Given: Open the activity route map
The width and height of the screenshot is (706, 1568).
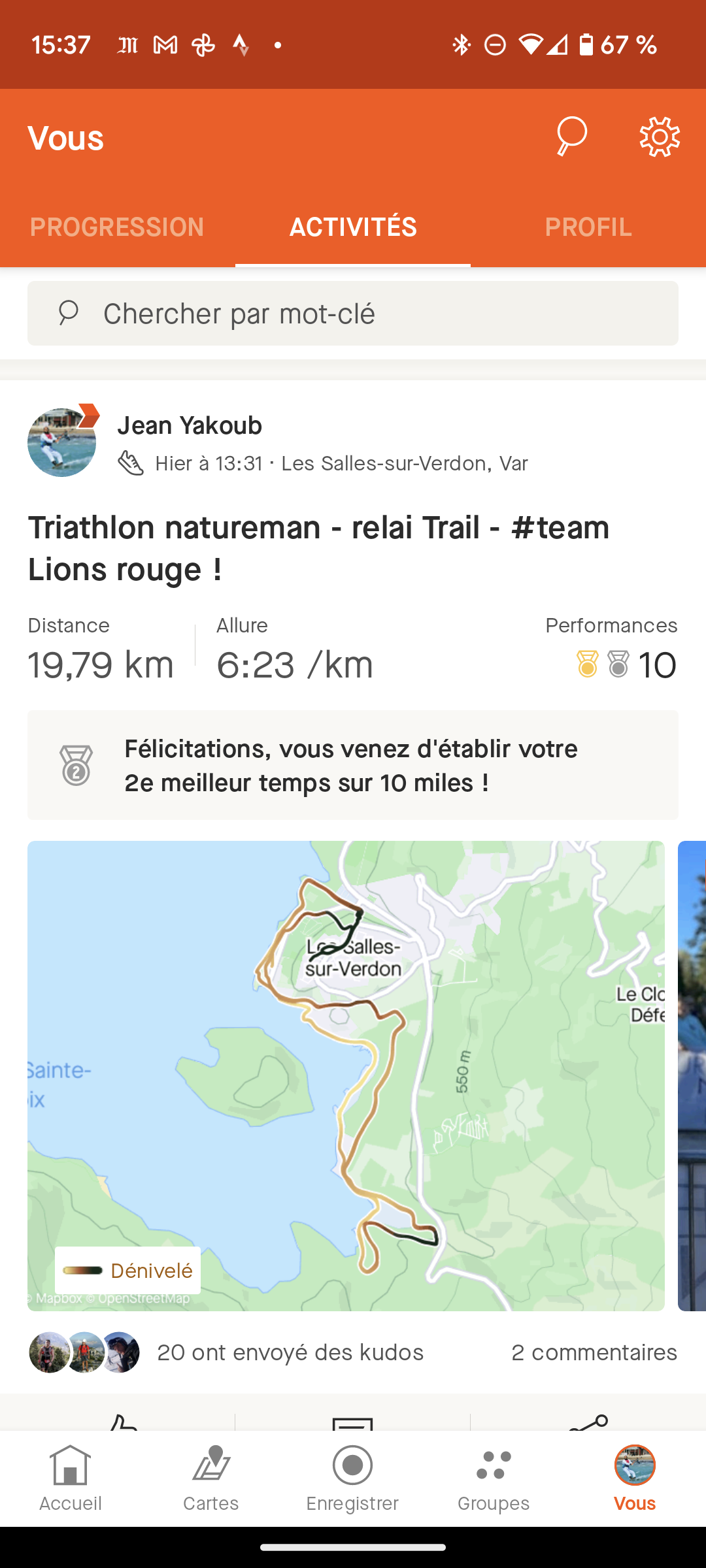Looking at the screenshot, I should click(346, 1076).
